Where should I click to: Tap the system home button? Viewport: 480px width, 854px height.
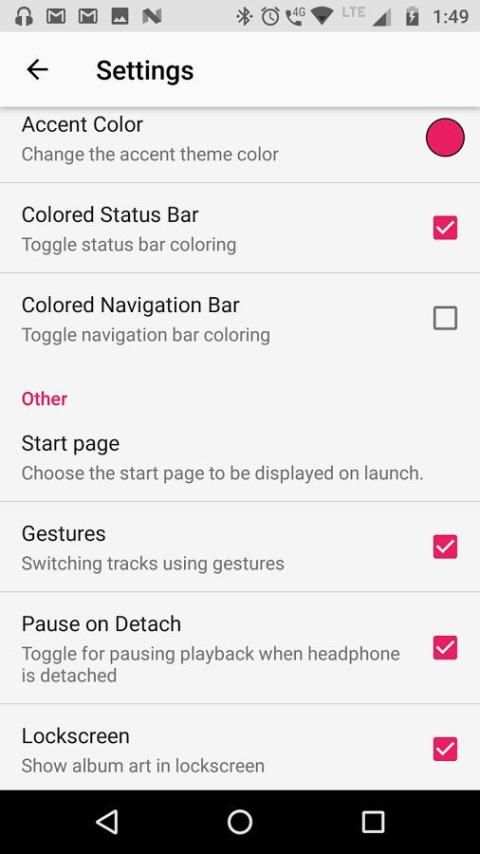click(240, 822)
